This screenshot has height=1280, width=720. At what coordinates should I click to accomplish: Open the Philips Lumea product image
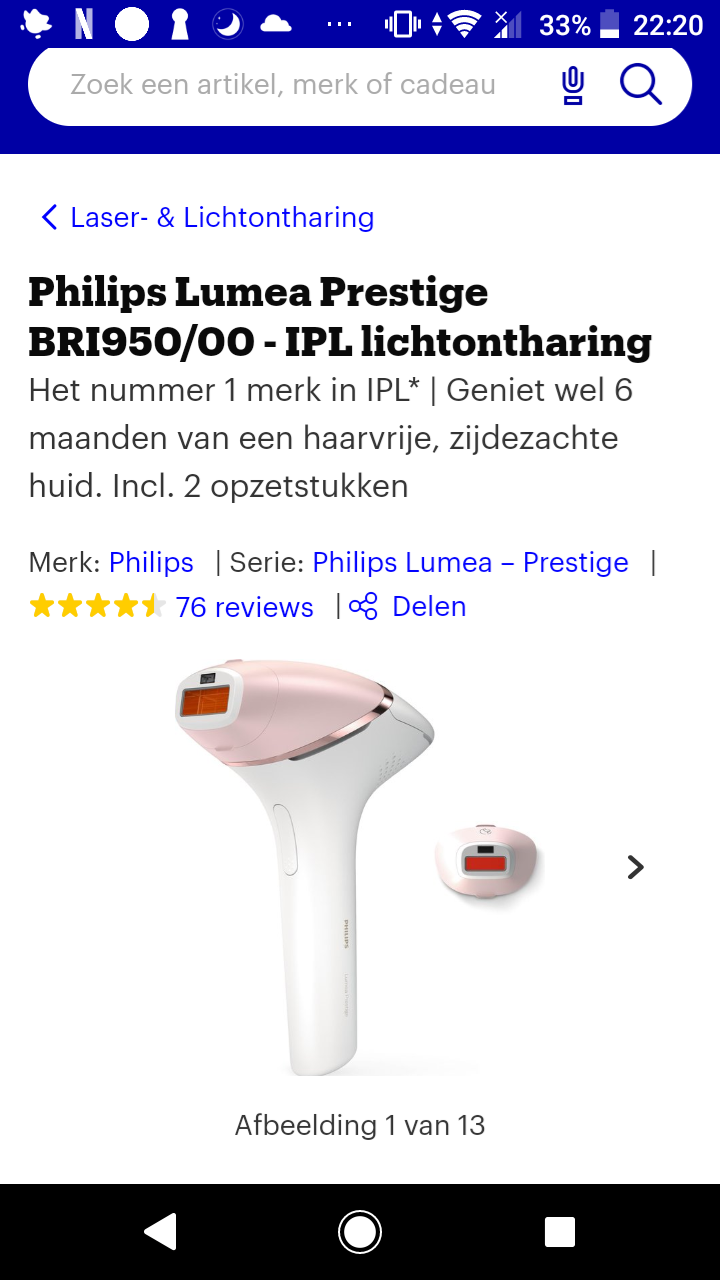pos(360,865)
